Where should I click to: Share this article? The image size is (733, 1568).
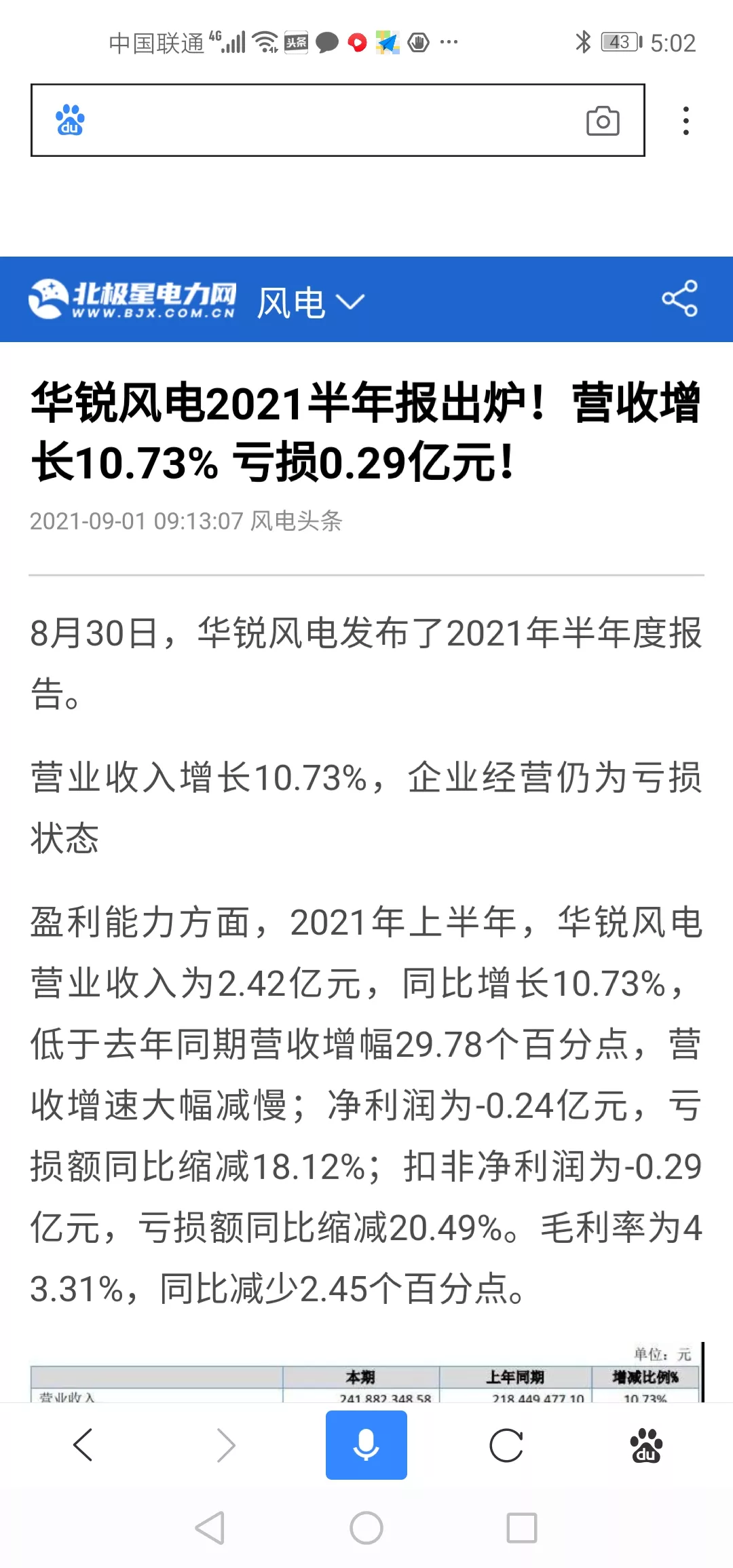click(x=679, y=299)
